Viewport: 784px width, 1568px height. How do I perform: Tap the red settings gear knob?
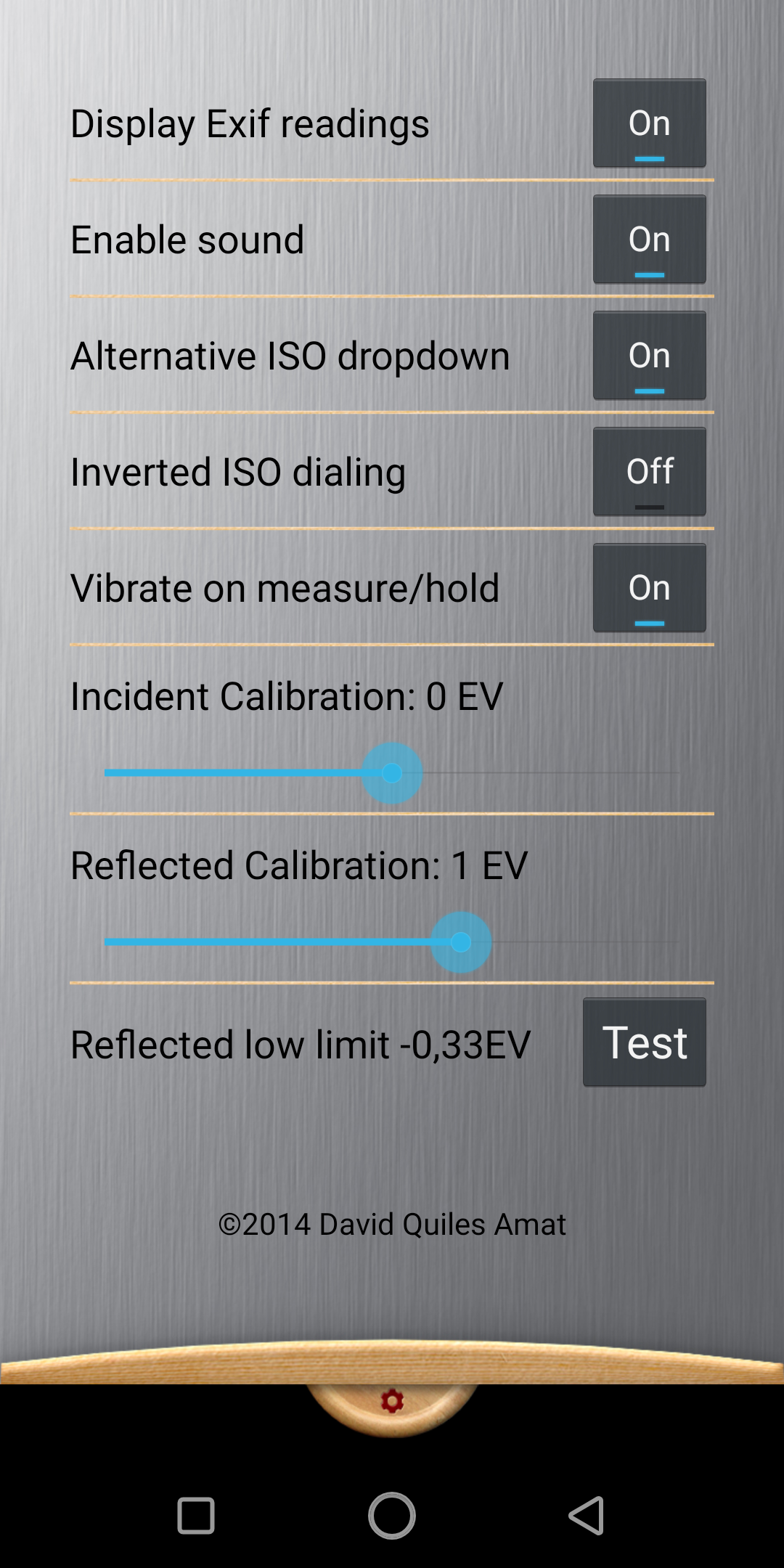point(392,1401)
